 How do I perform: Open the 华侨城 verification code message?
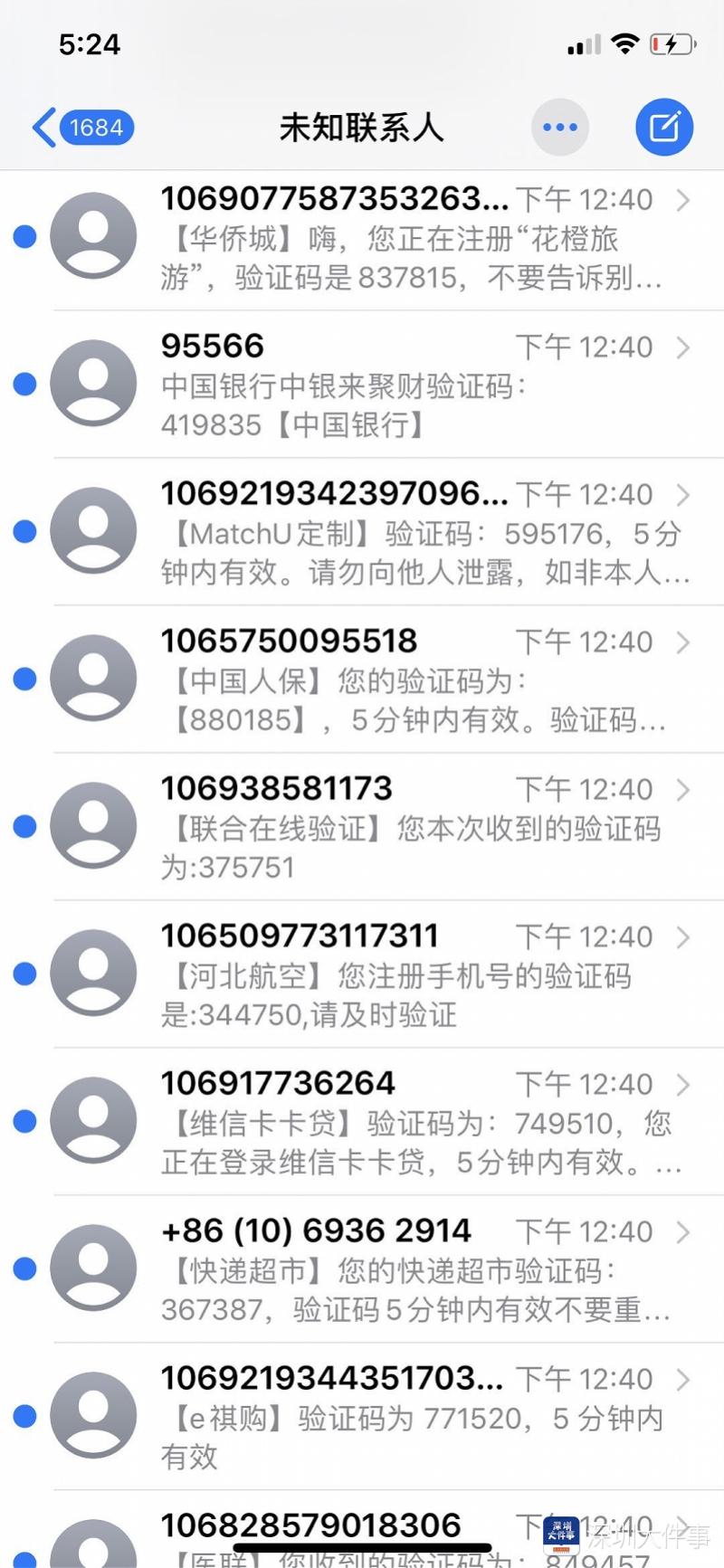tap(407, 238)
